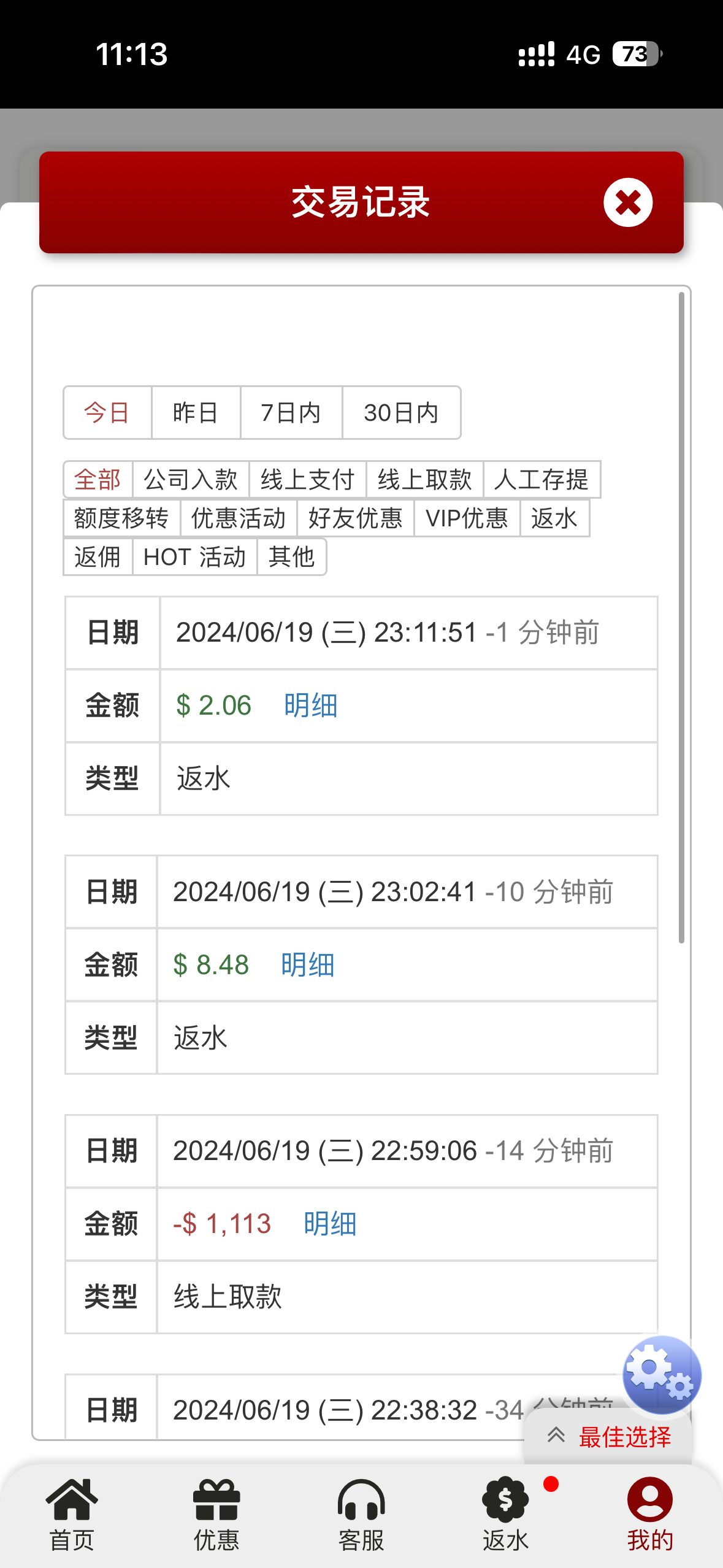Viewport: 723px width, 1568px height.
Task: Filter by 额度移转
Action: coord(121,518)
